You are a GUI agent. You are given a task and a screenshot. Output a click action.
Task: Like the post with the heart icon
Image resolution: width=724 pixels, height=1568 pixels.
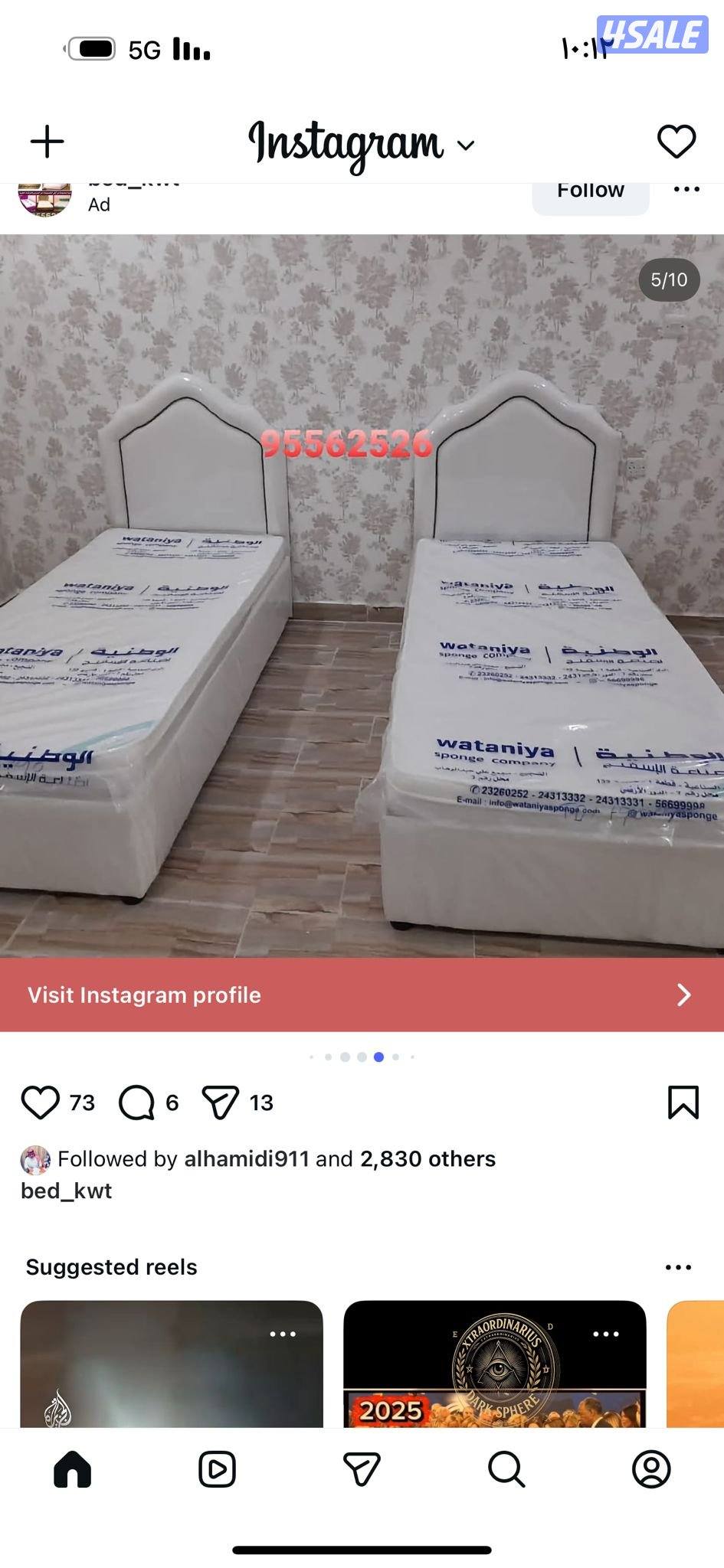click(x=44, y=1102)
